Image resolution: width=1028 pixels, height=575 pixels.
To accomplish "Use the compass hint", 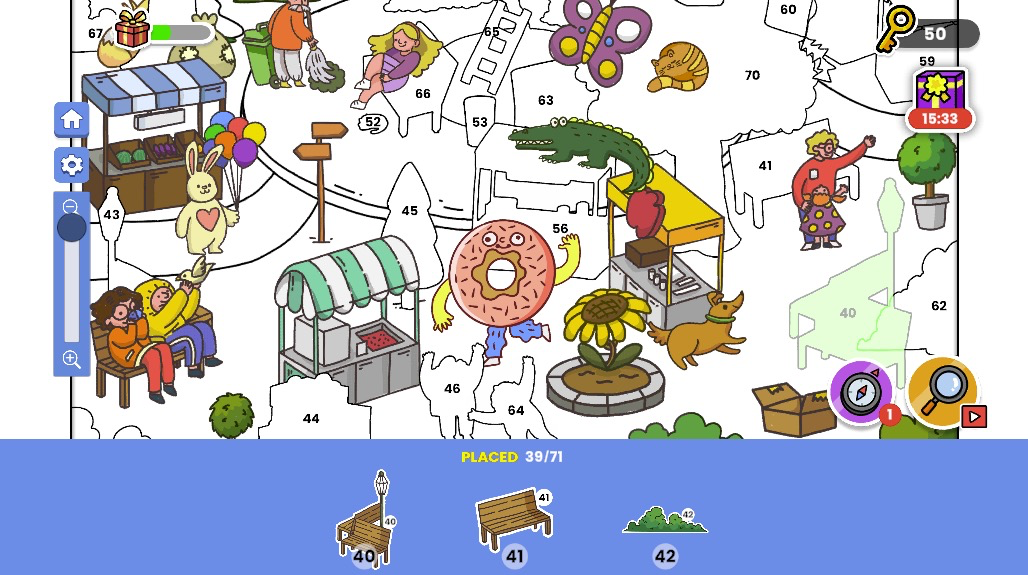I will point(861,391).
